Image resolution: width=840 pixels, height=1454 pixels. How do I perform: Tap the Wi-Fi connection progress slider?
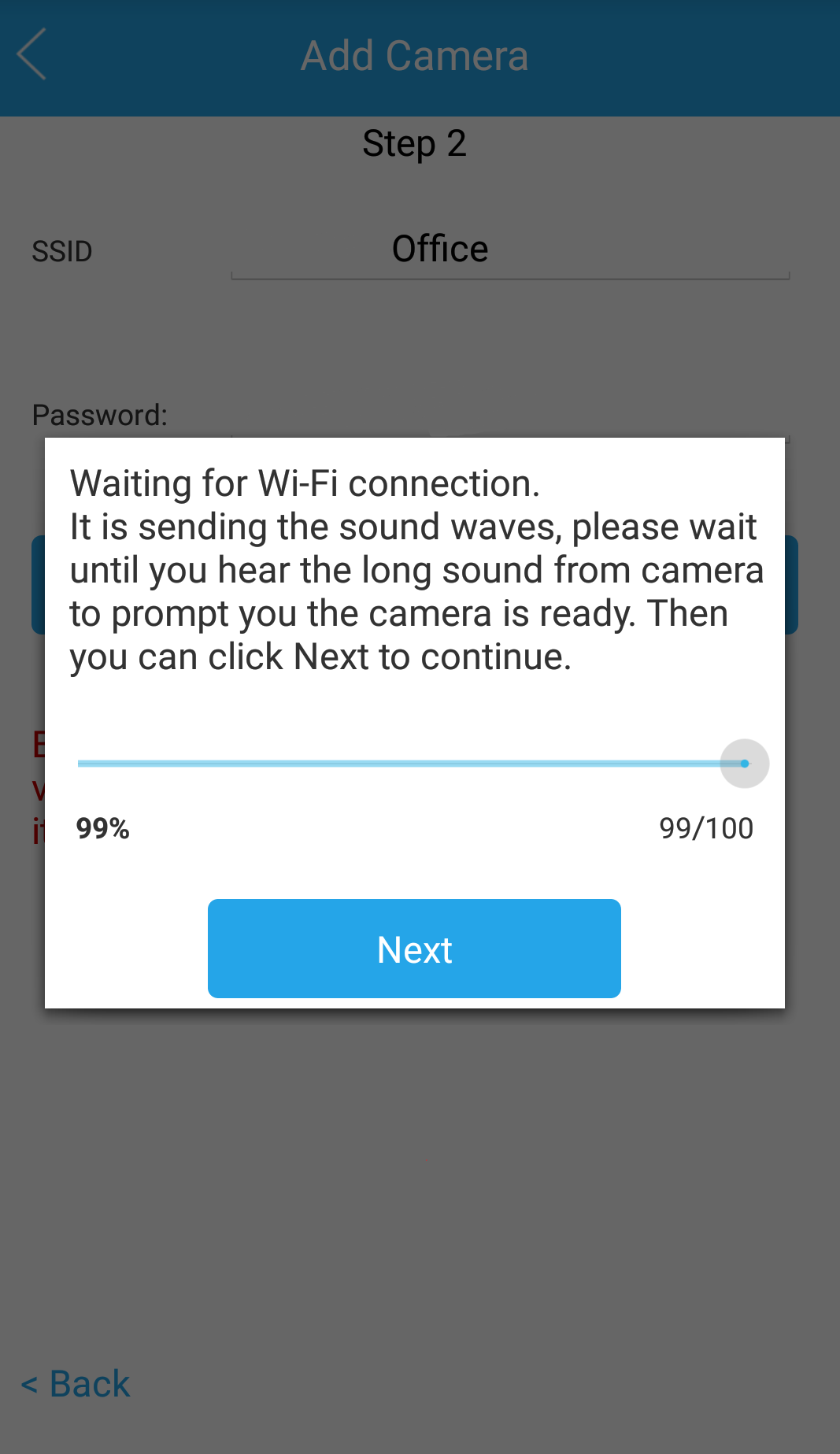412,764
